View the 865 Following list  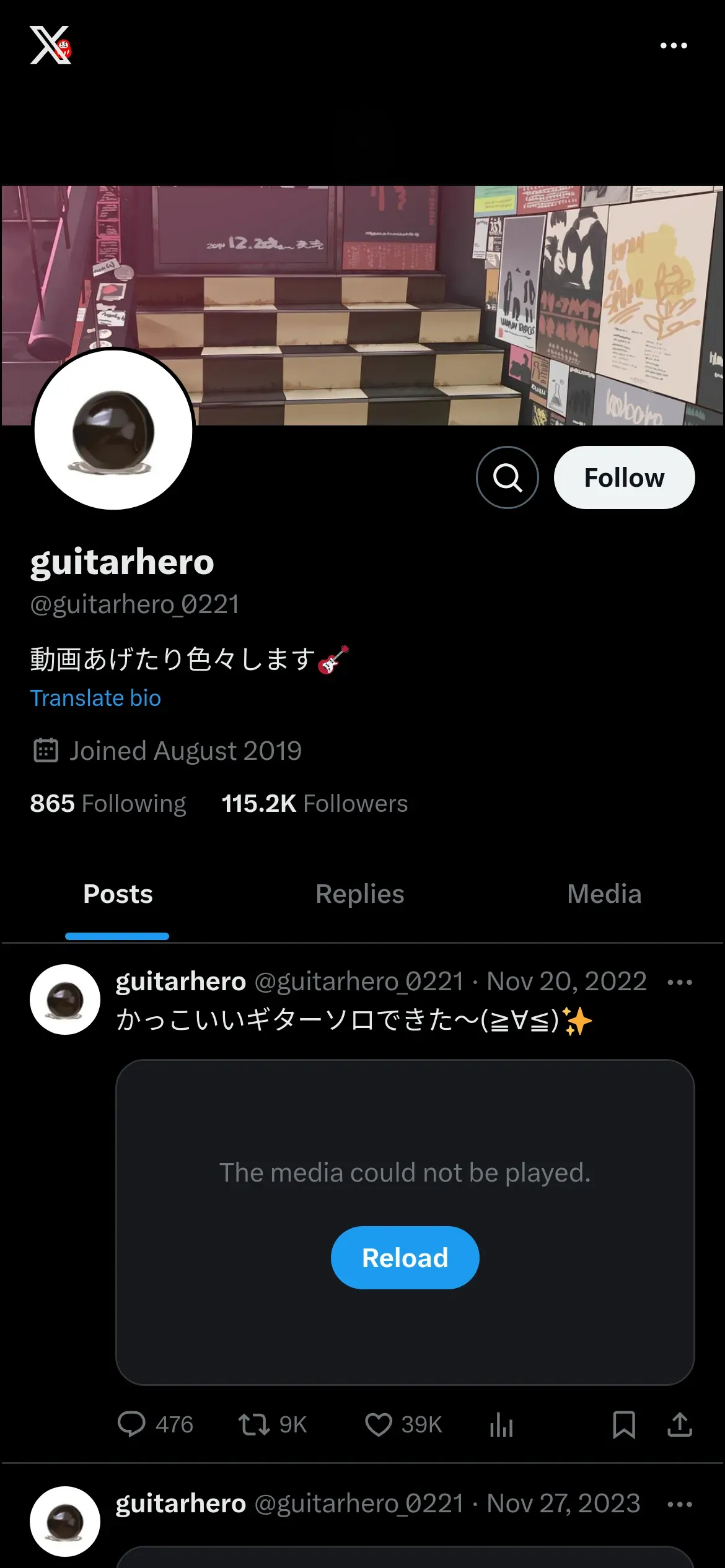[x=108, y=804]
